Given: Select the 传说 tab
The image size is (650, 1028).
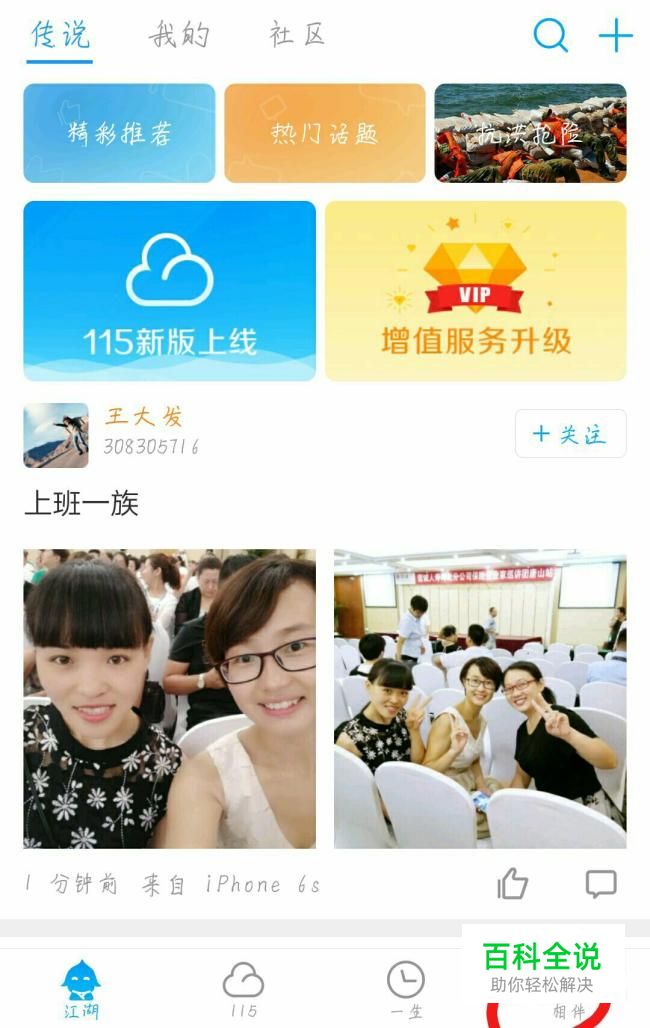Looking at the screenshot, I should pos(60,36).
